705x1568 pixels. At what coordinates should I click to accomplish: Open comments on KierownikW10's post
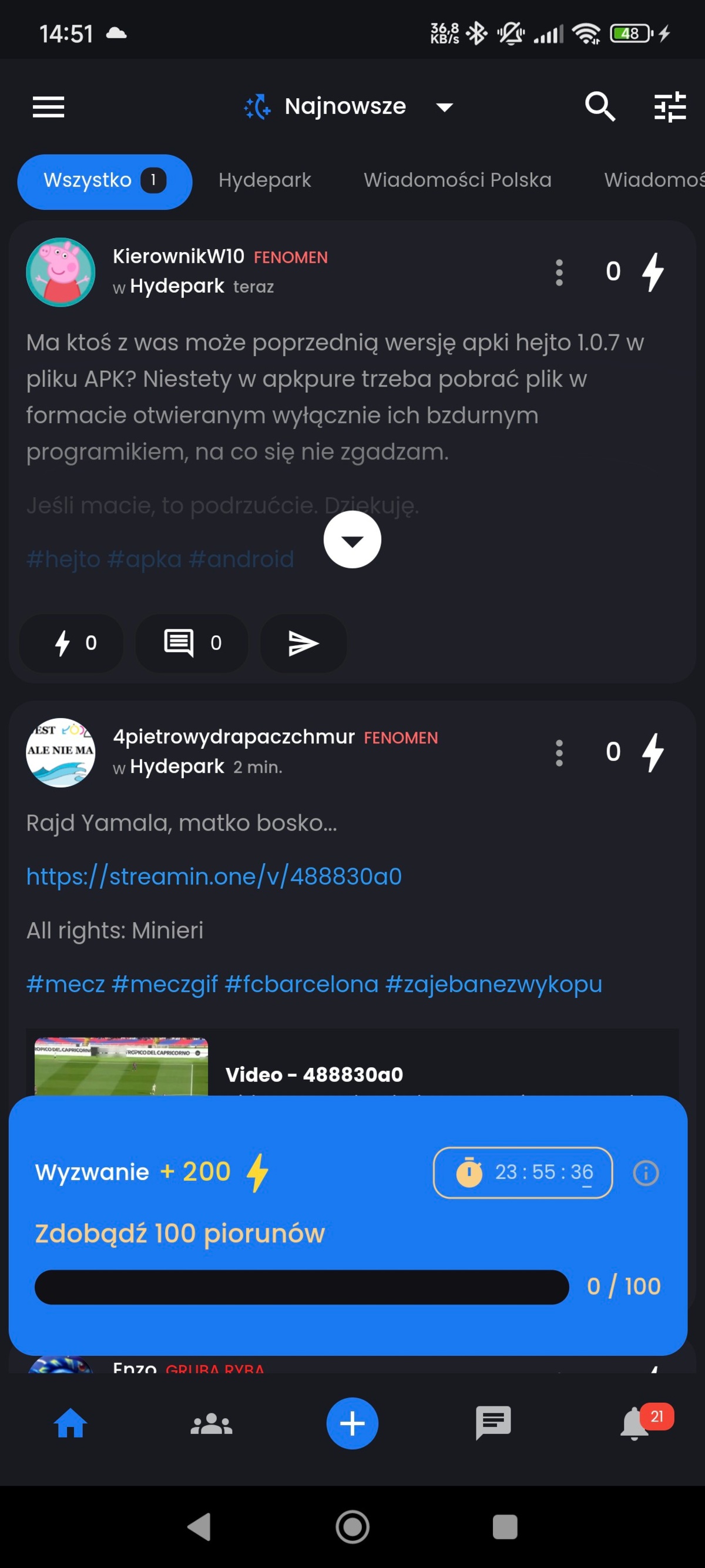192,643
